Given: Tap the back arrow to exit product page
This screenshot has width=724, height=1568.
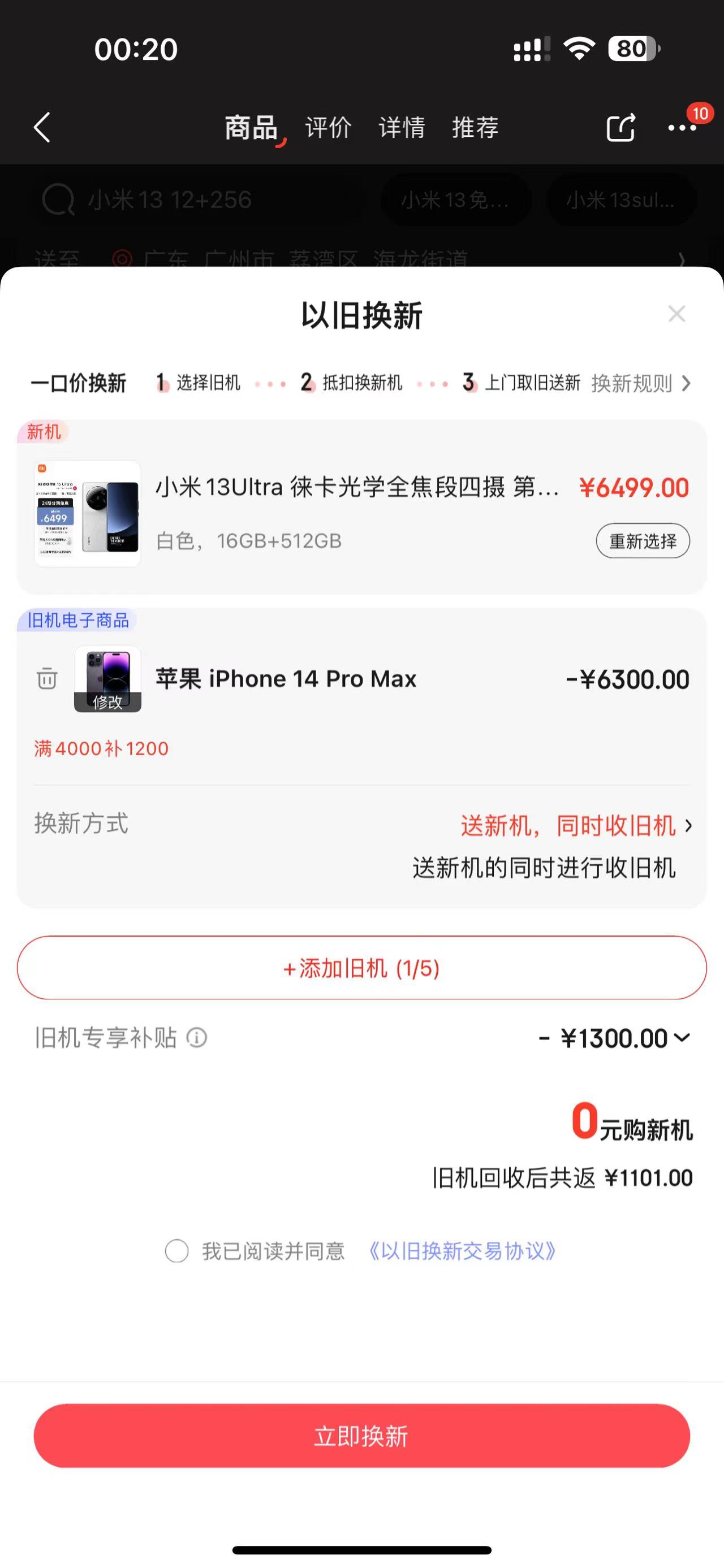Looking at the screenshot, I should pyautogui.click(x=41, y=127).
